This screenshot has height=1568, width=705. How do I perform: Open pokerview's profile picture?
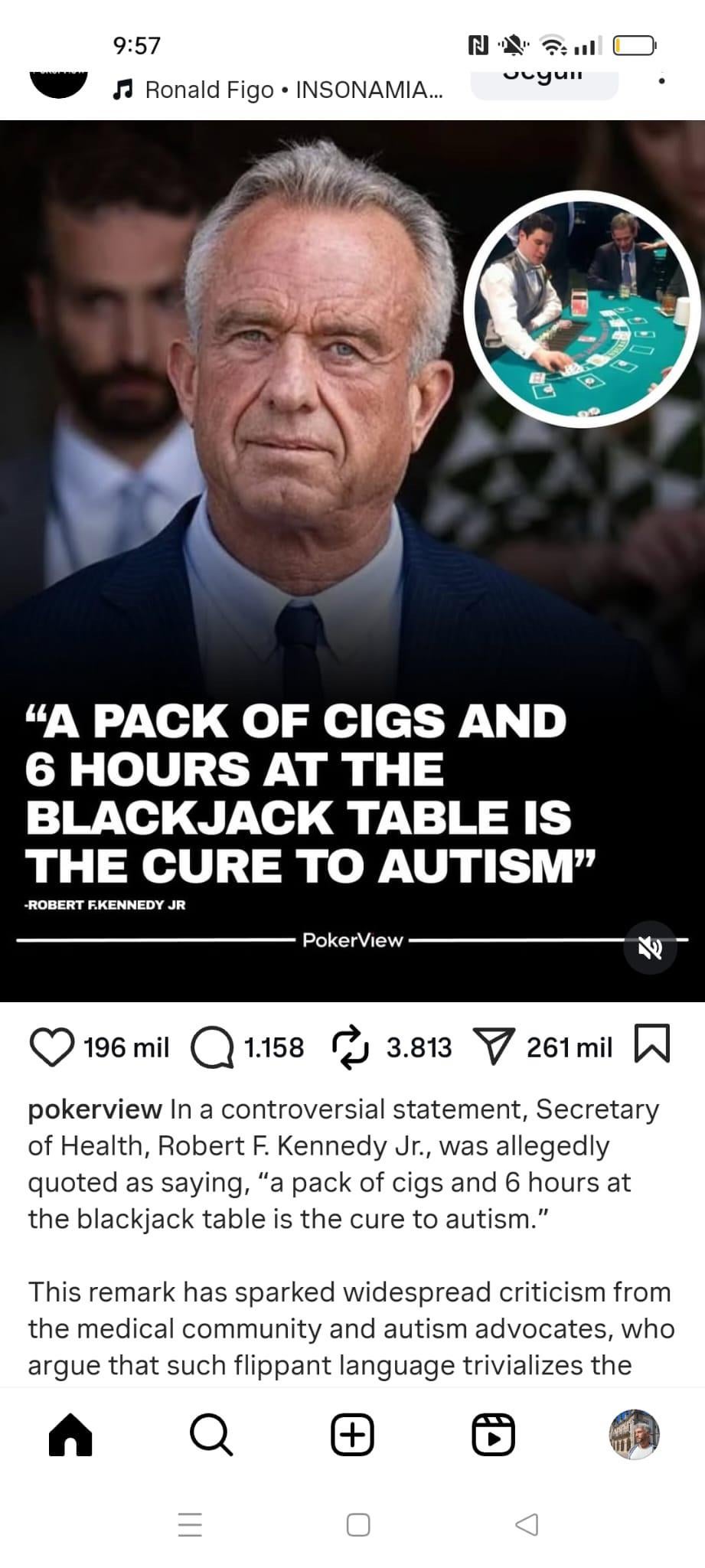pyautogui.click(x=58, y=80)
